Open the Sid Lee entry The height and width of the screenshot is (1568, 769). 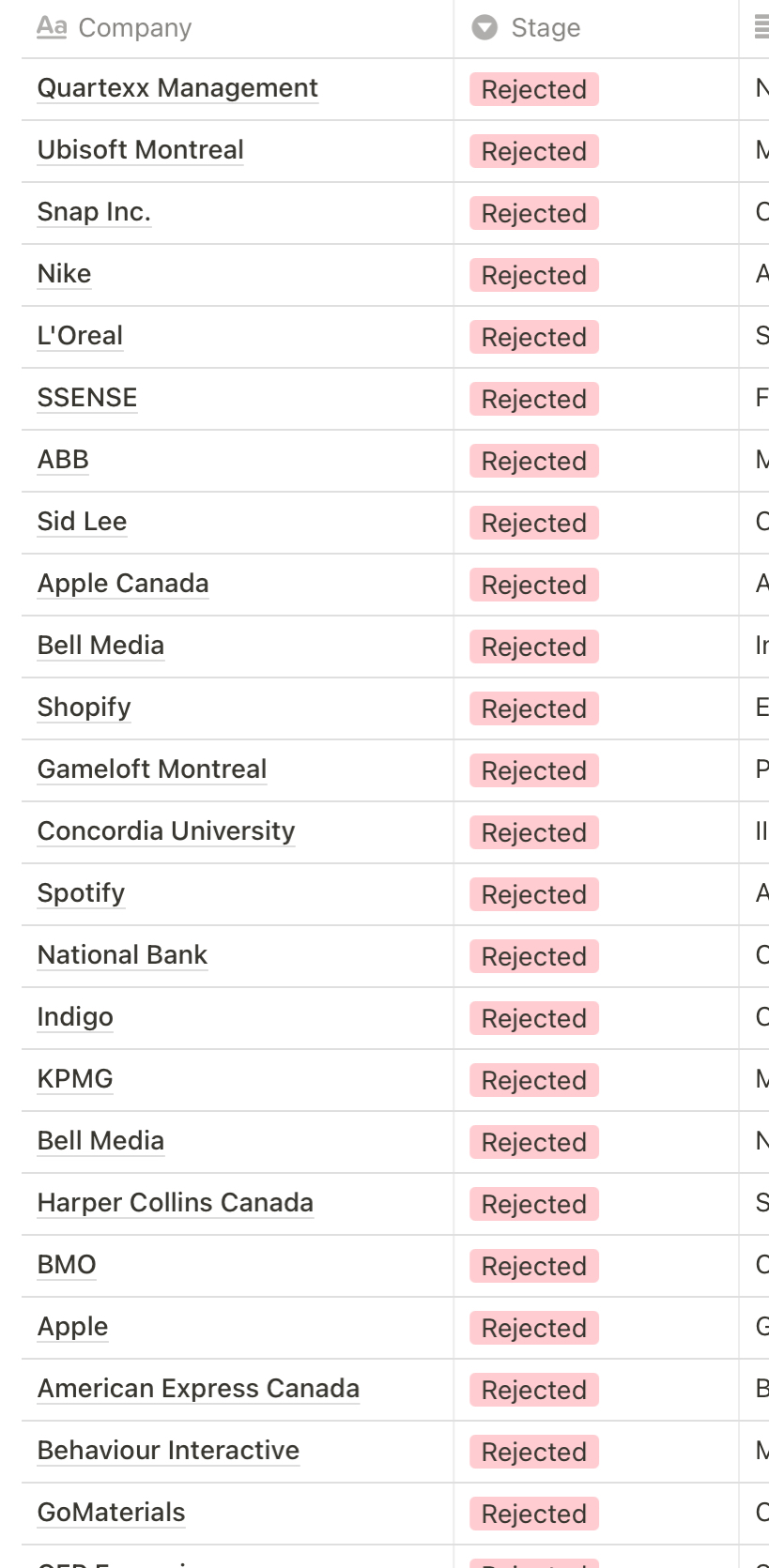[82, 522]
